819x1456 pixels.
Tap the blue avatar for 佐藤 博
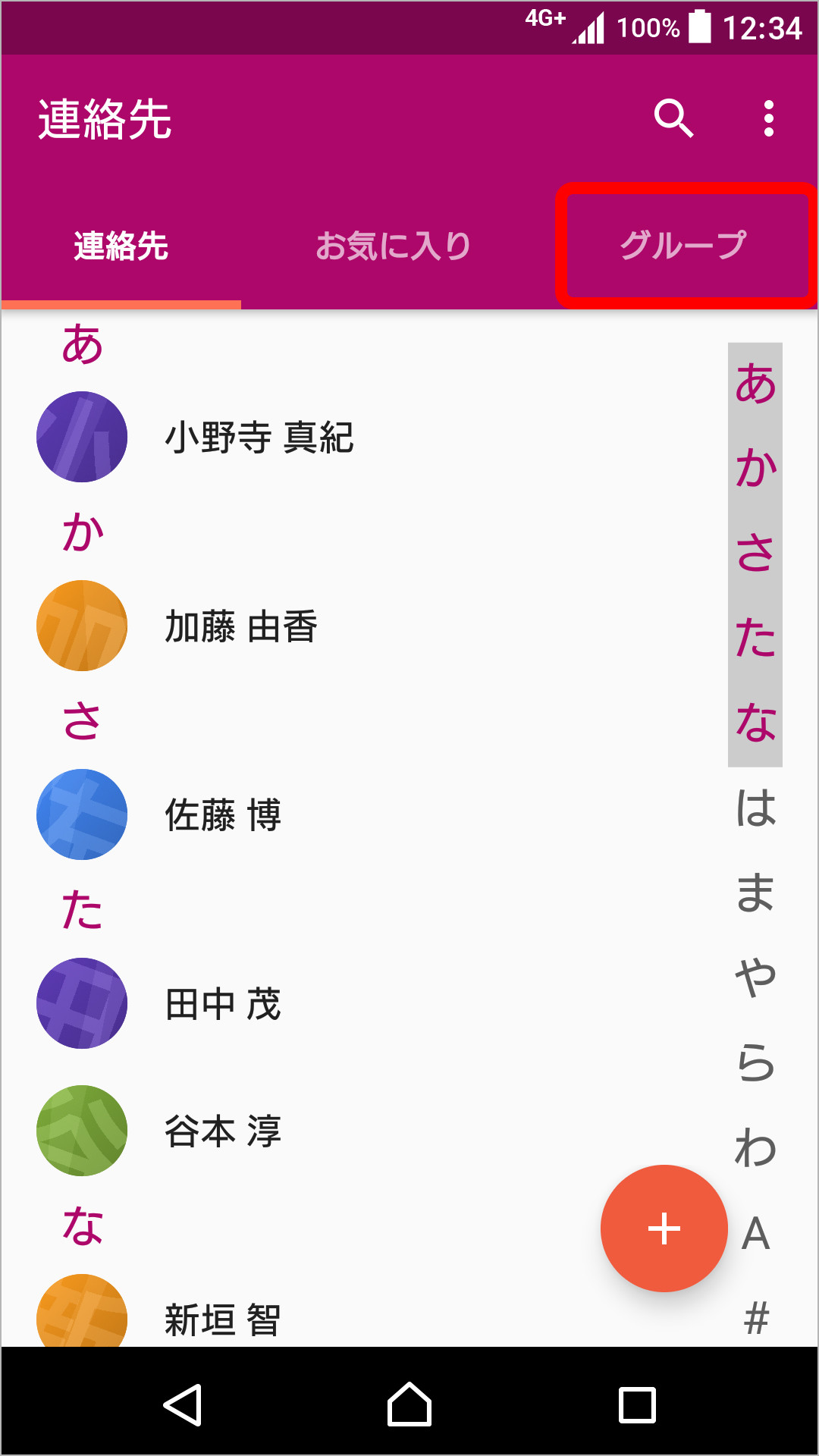[x=82, y=814]
